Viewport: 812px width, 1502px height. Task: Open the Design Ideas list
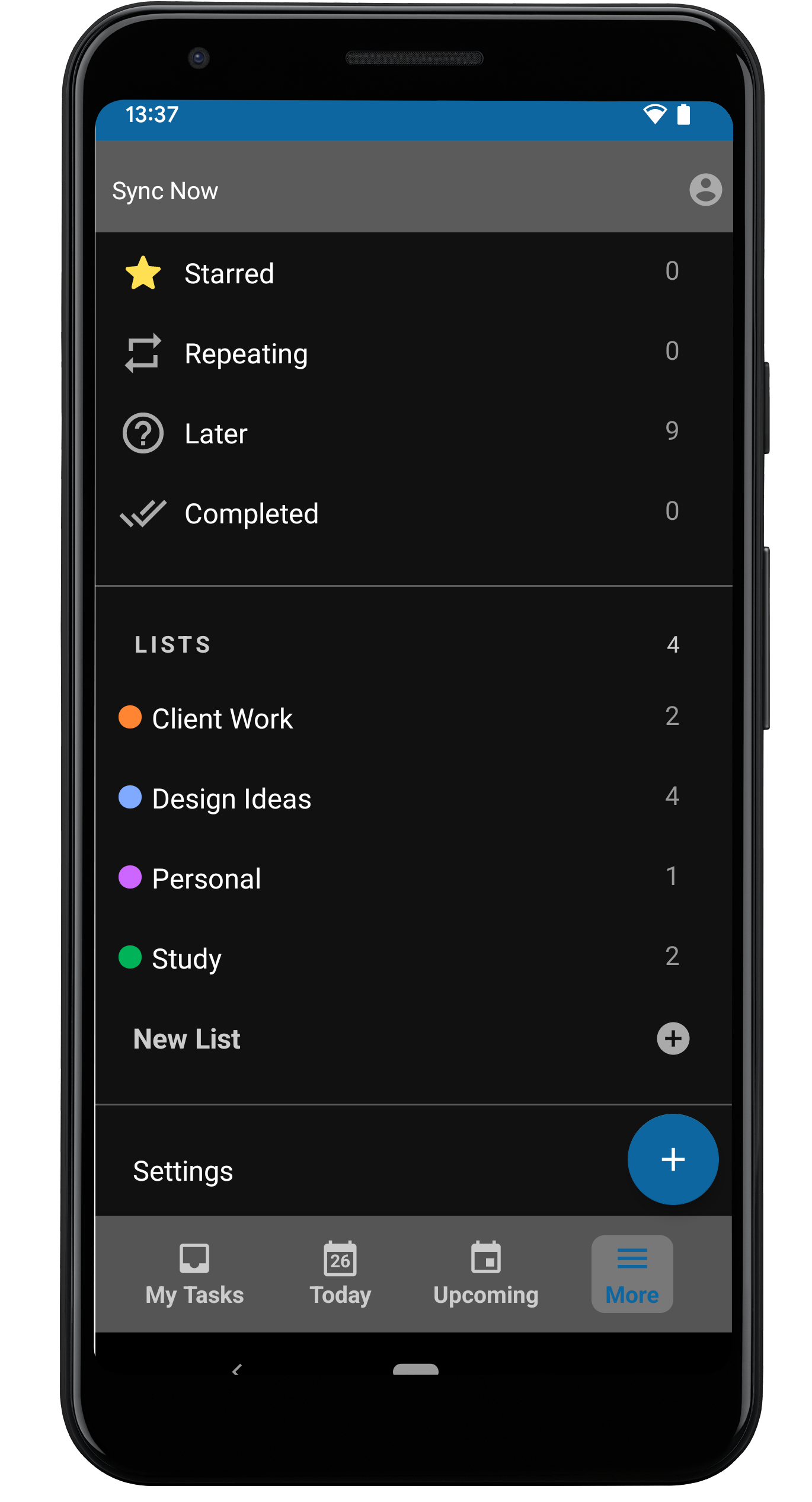tap(231, 798)
